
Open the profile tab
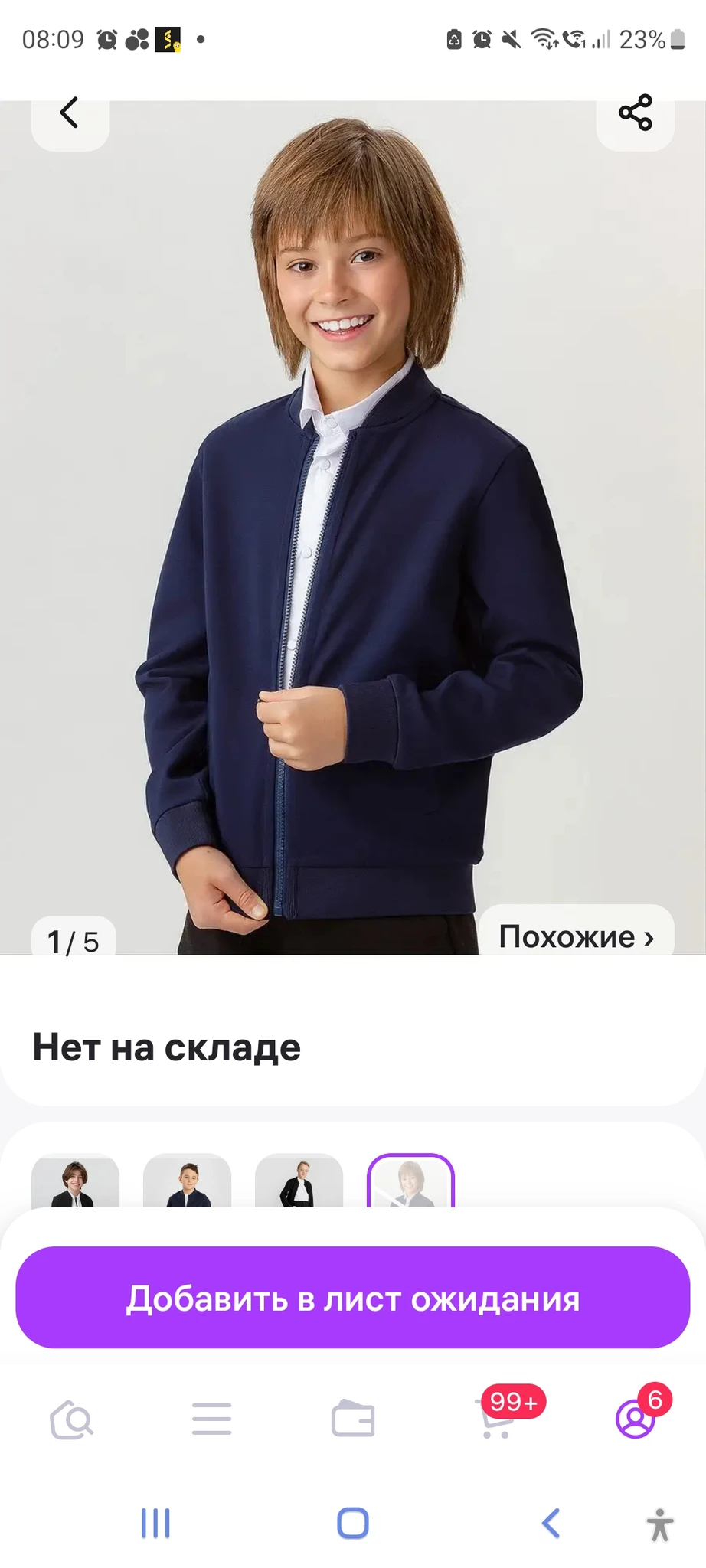pos(636,1420)
